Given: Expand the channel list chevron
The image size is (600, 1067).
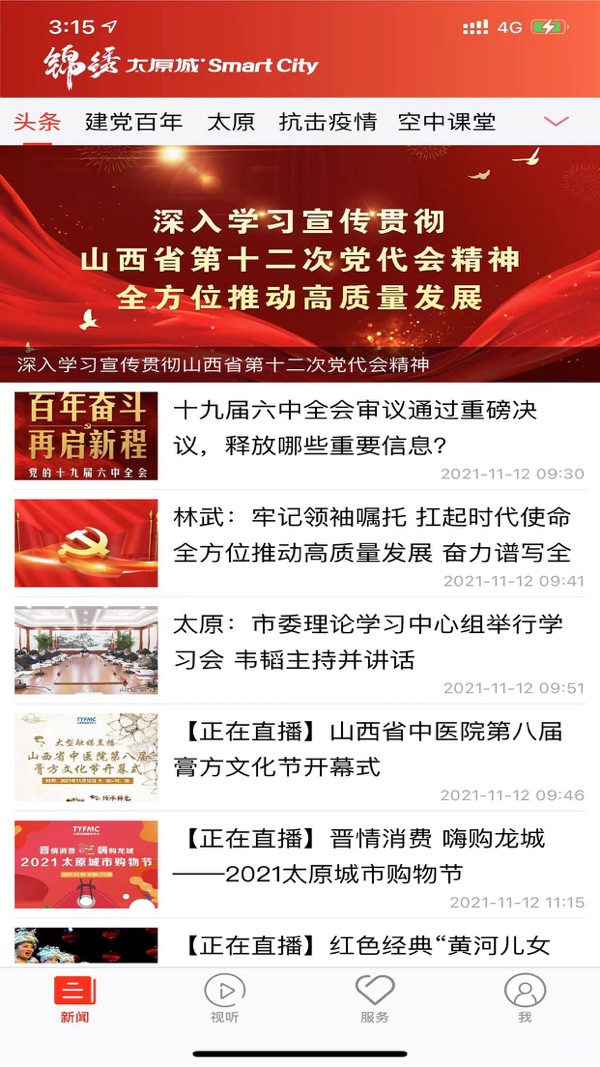Looking at the screenshot, I should 556,122.
